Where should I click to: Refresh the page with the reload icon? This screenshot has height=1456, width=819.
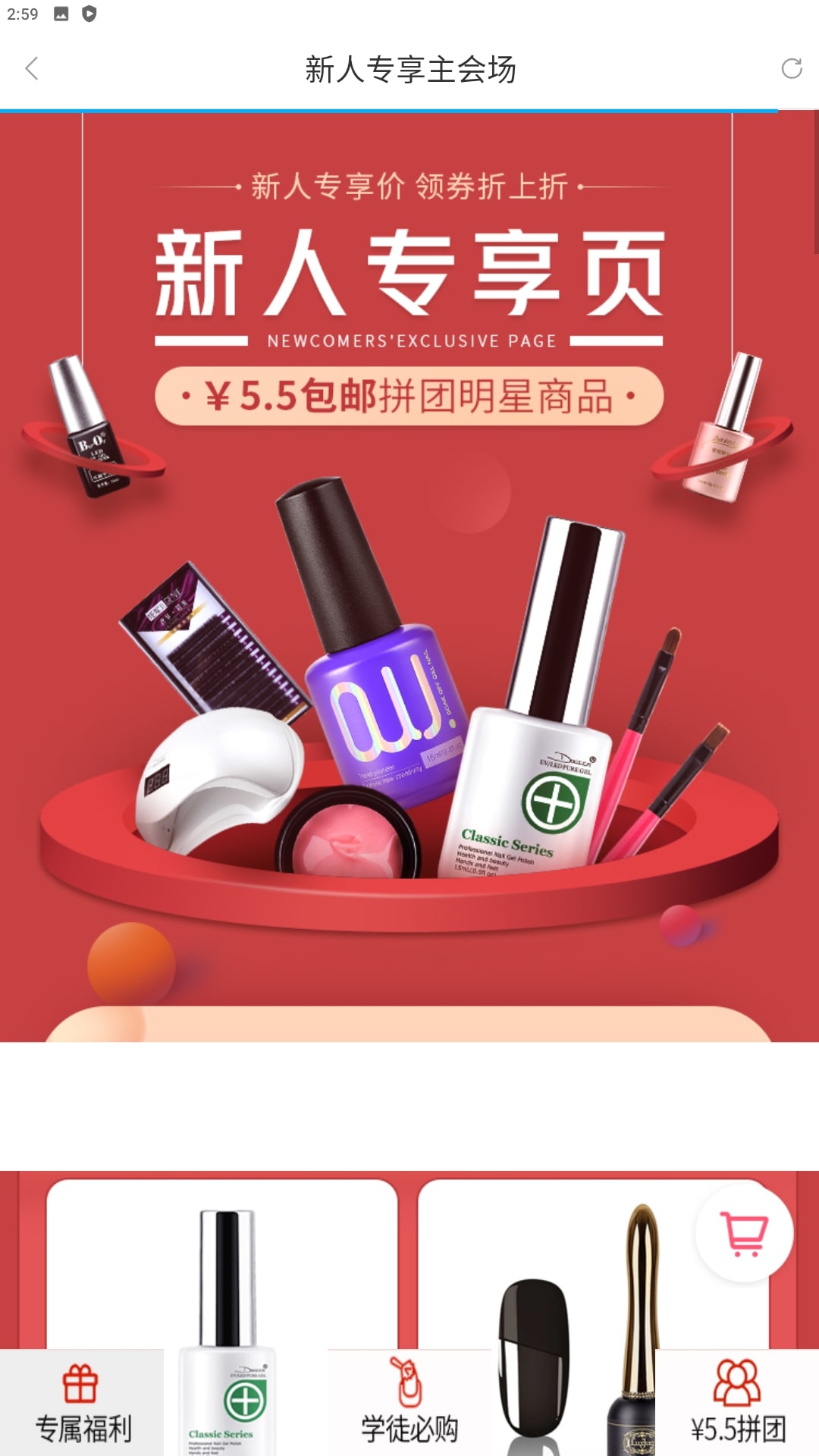791,69
